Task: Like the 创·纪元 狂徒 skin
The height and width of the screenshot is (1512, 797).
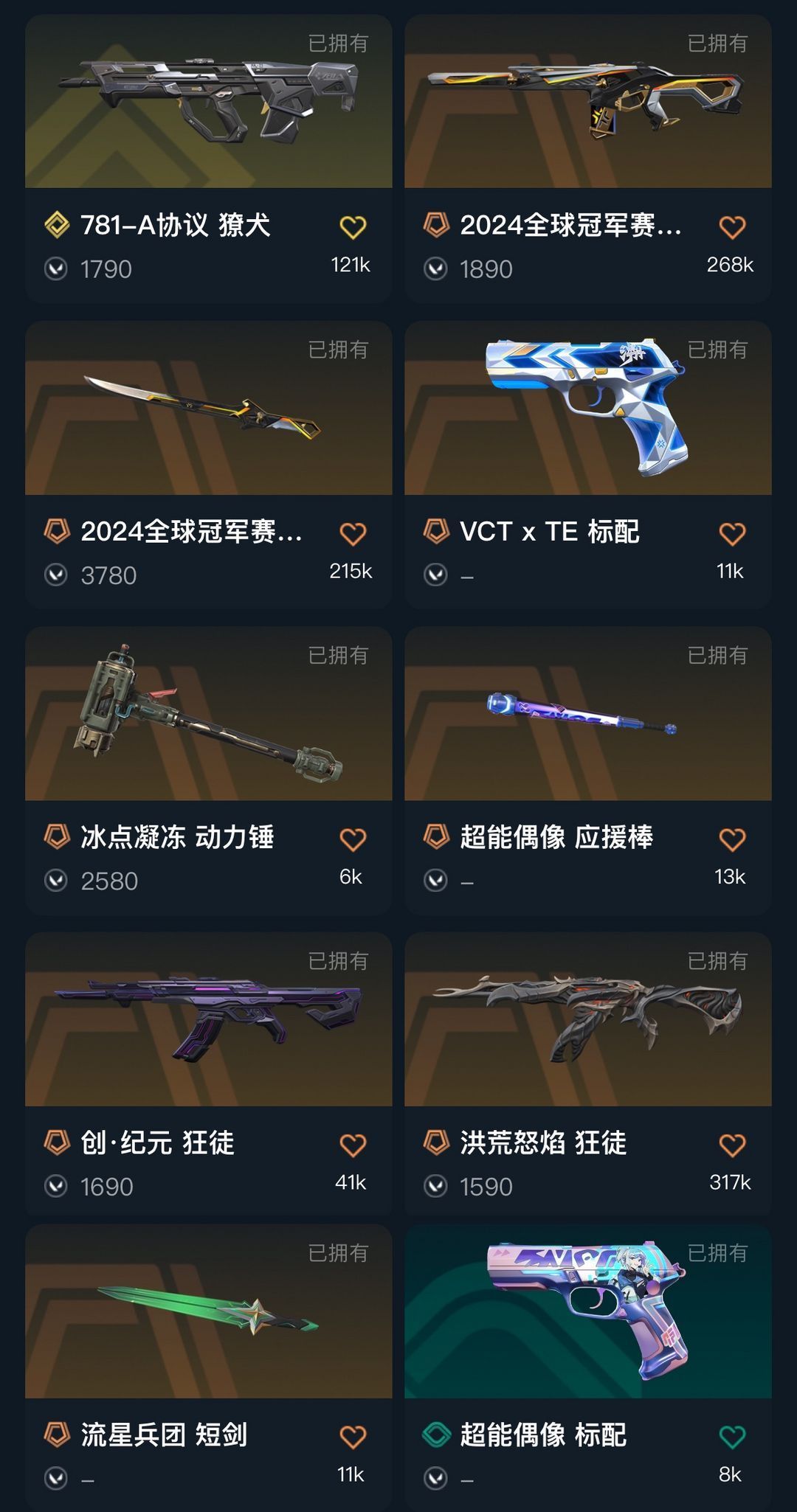Action: [353, 1145]
